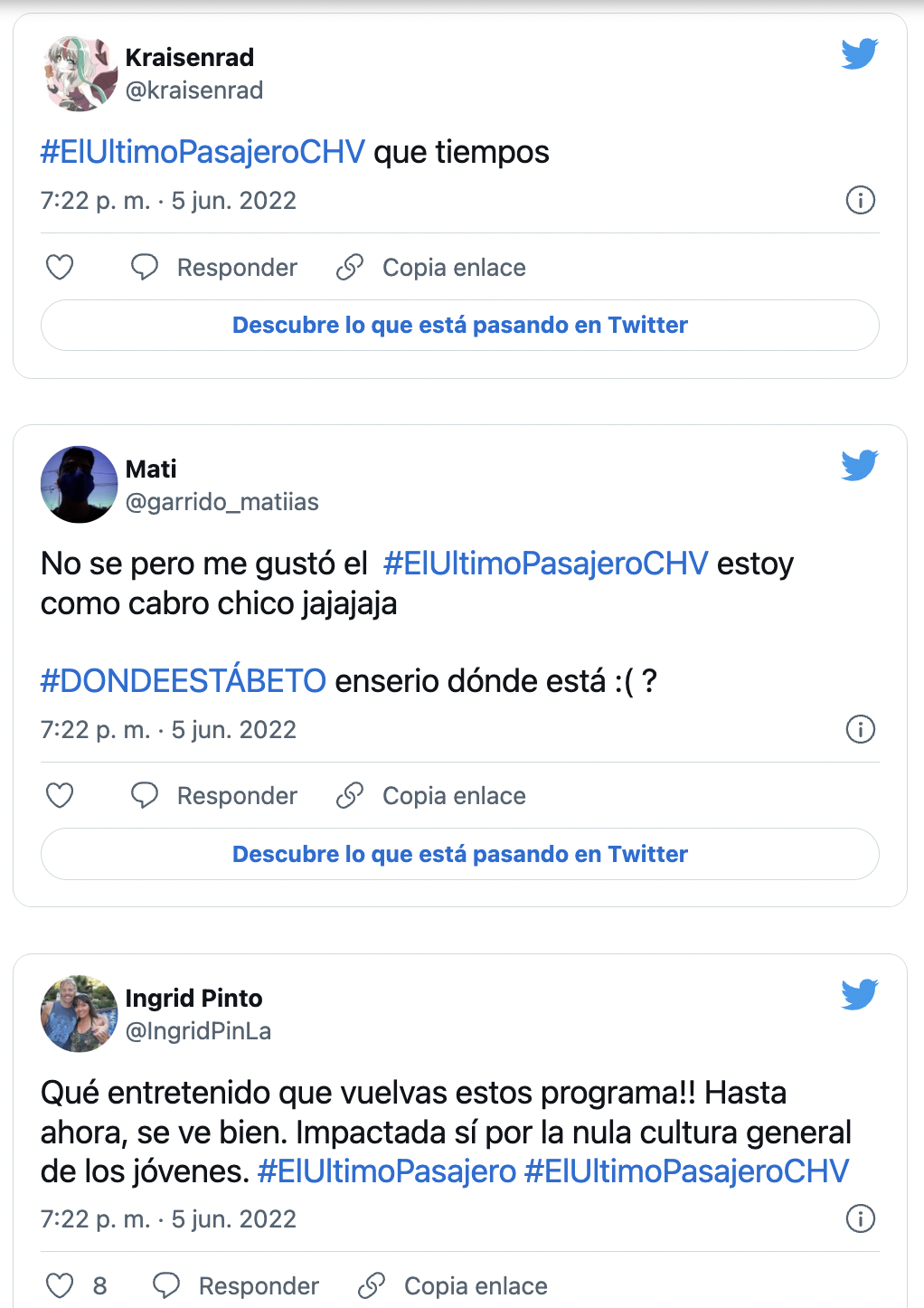Open info icon on Kraisenrad's tweet

(x=860, y=200)
